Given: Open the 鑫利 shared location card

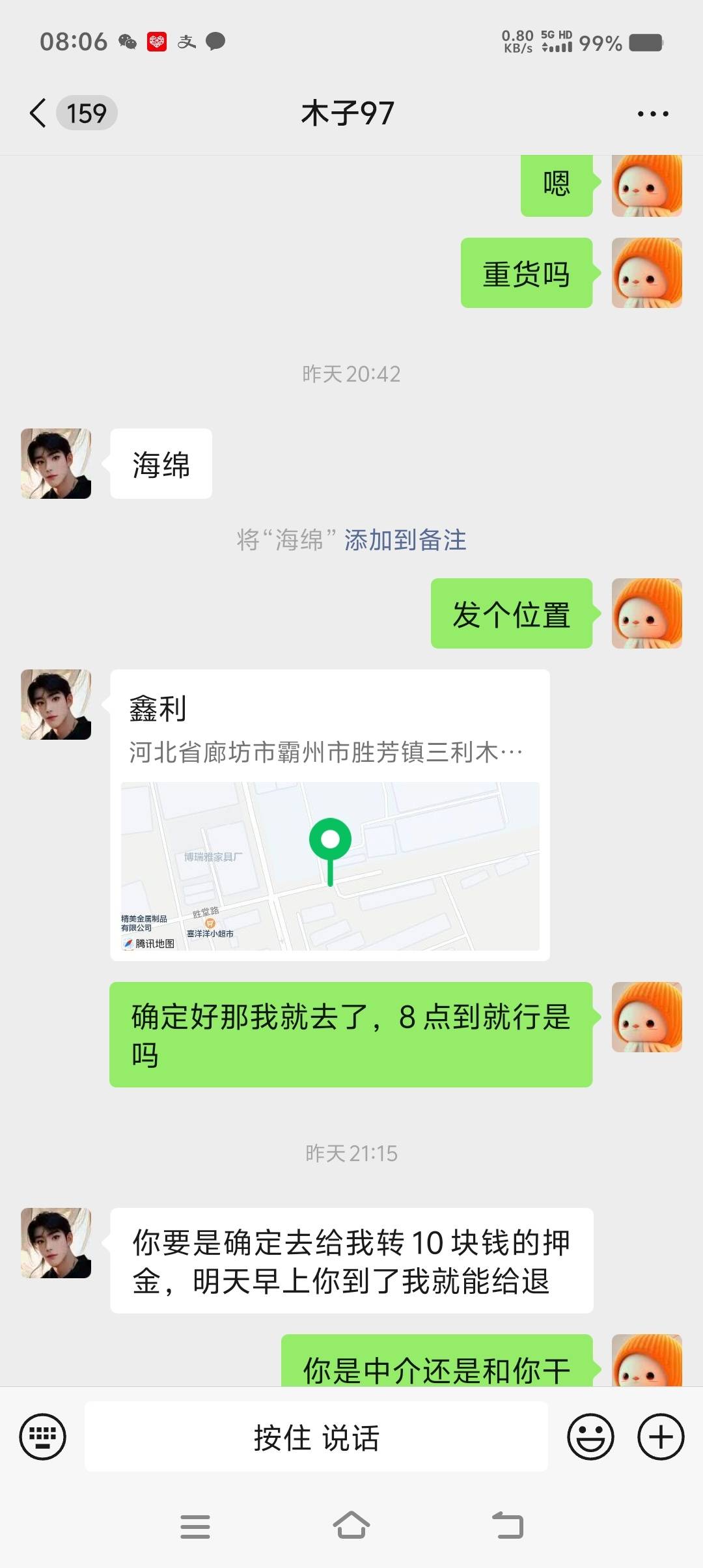Looking at the screenshot, I should coord(330,815).
